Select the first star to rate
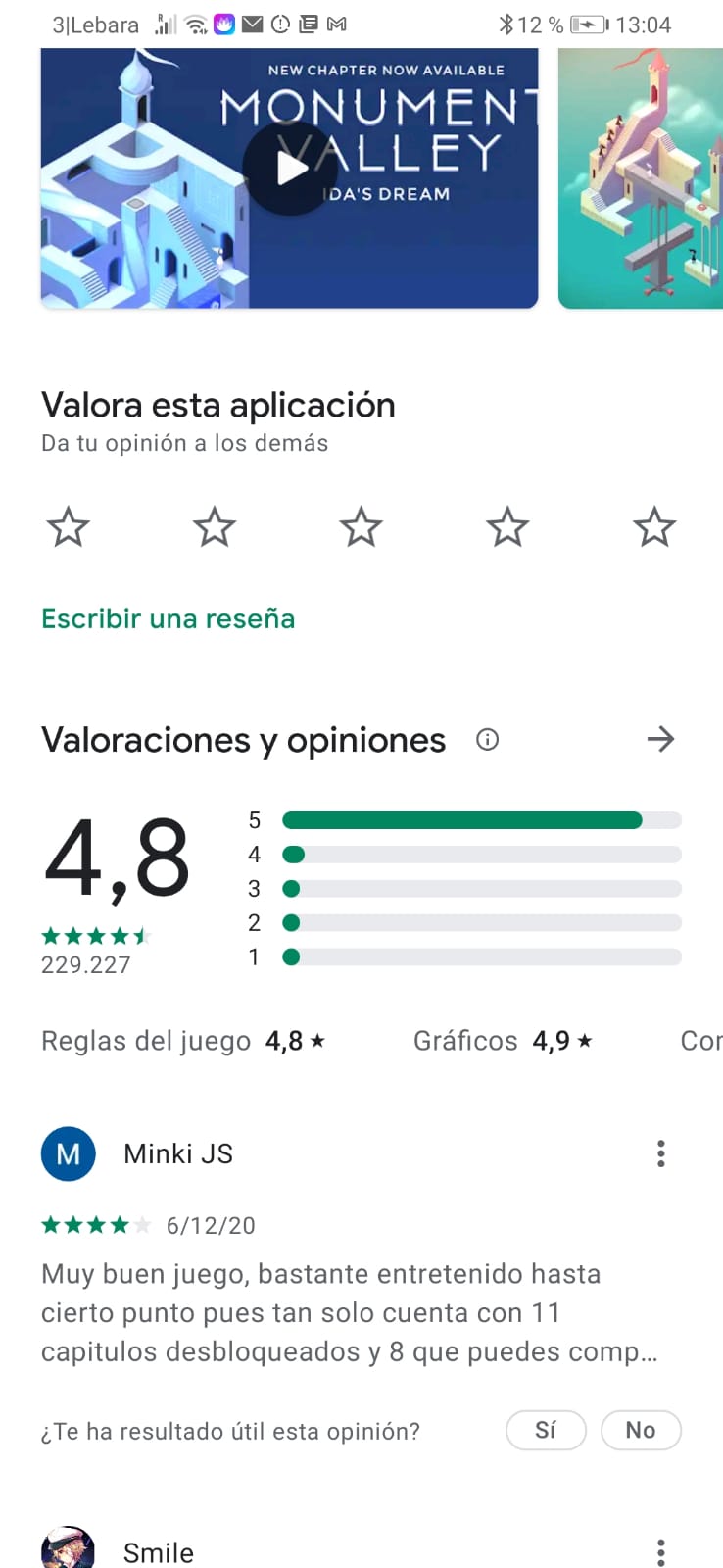The width and height of the screenshot is (723, 1568). point(68,526)
